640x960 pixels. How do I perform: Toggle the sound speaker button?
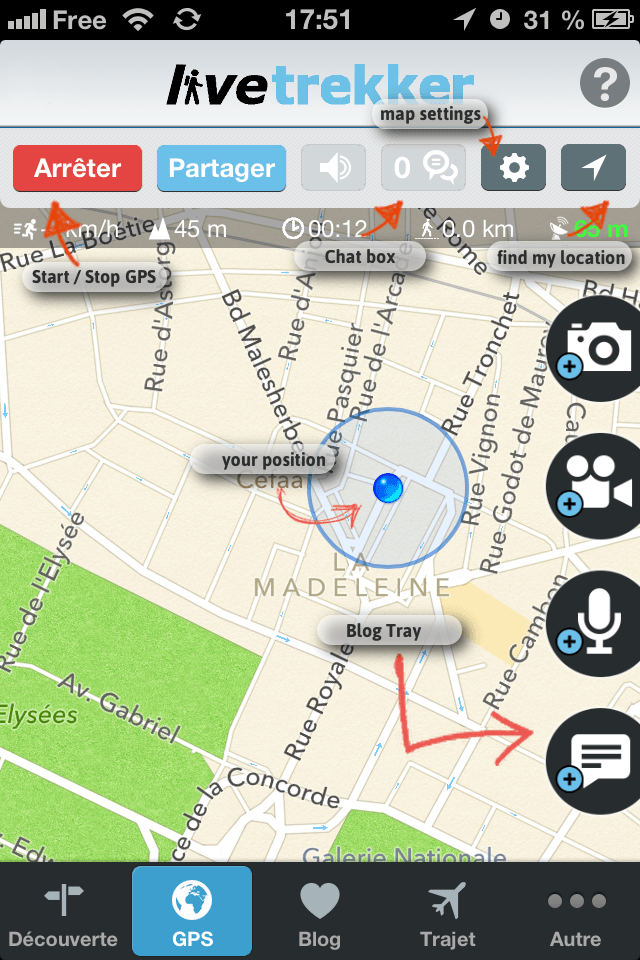click(x=334, y=168)
